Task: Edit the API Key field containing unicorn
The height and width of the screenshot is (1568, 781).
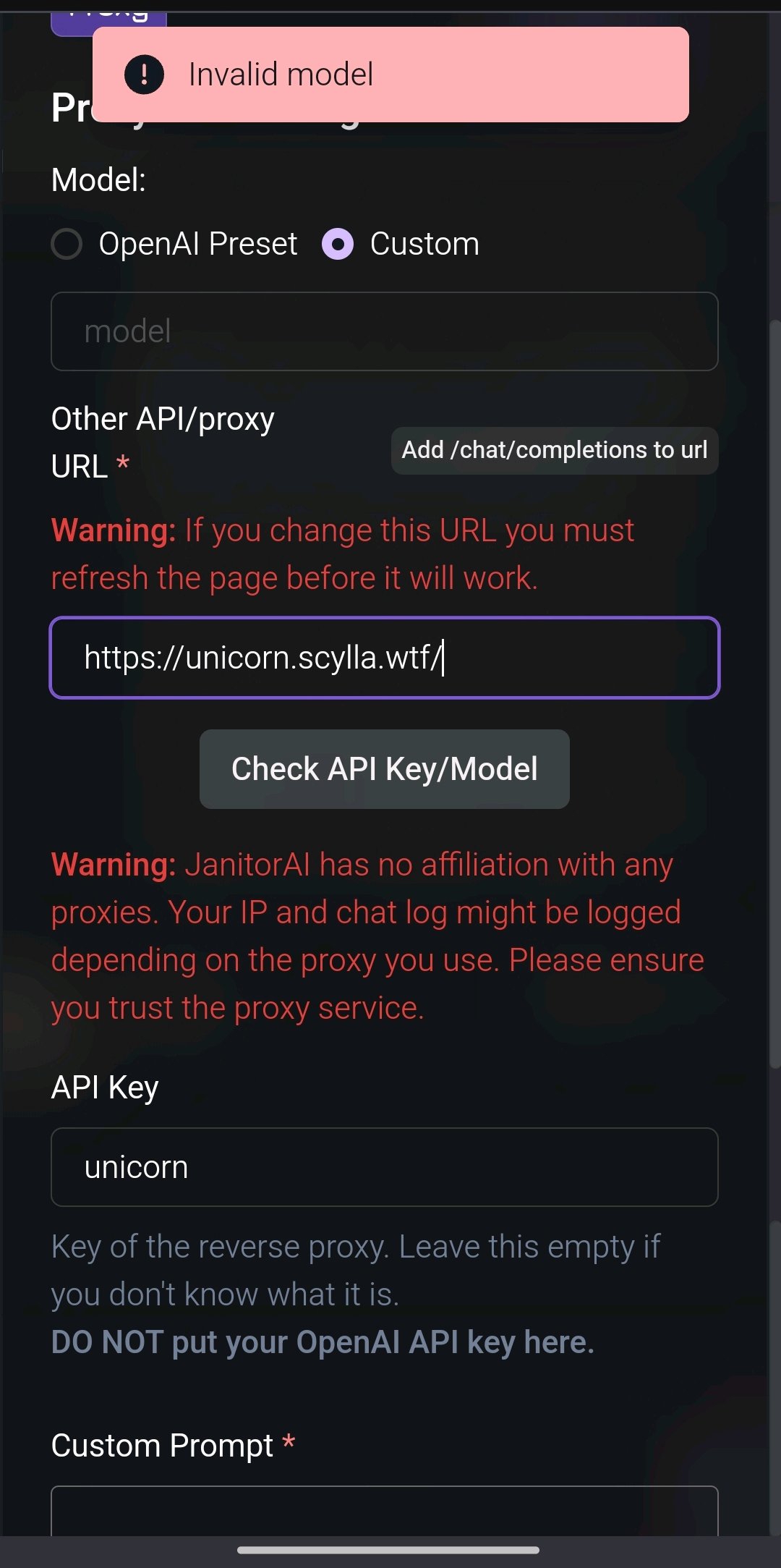Action: click(385, 1167)
